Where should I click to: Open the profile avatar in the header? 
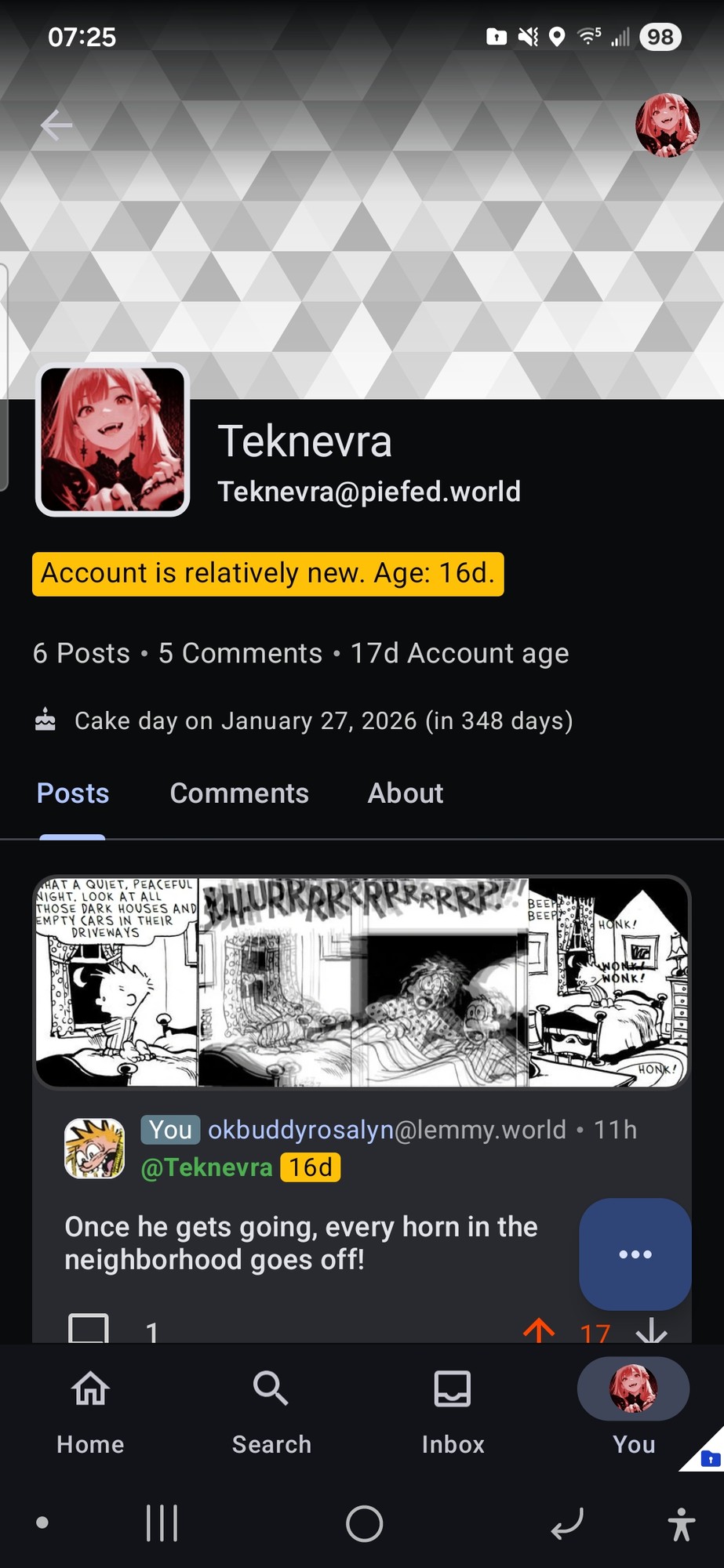(667, 125)
